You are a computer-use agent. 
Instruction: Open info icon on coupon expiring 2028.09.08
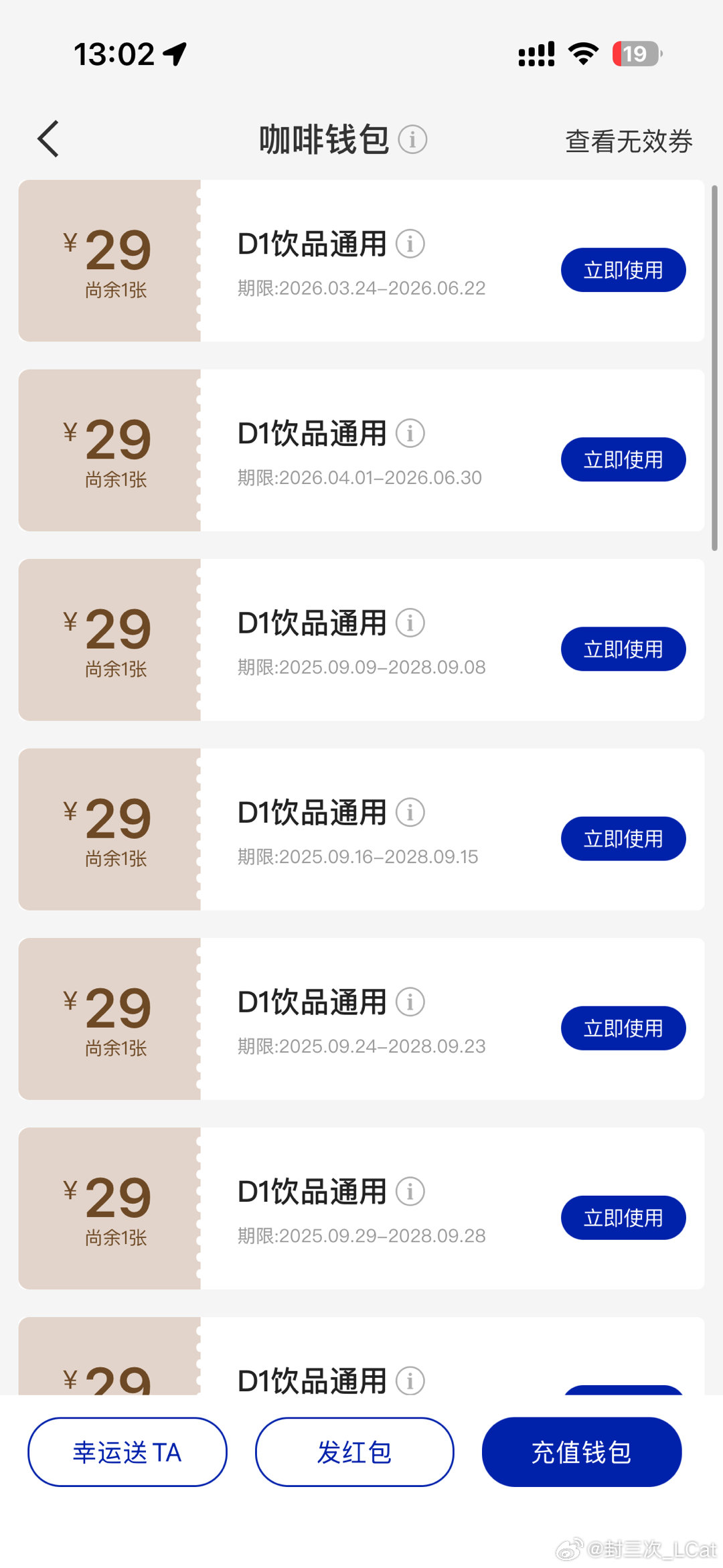(410, 623)
